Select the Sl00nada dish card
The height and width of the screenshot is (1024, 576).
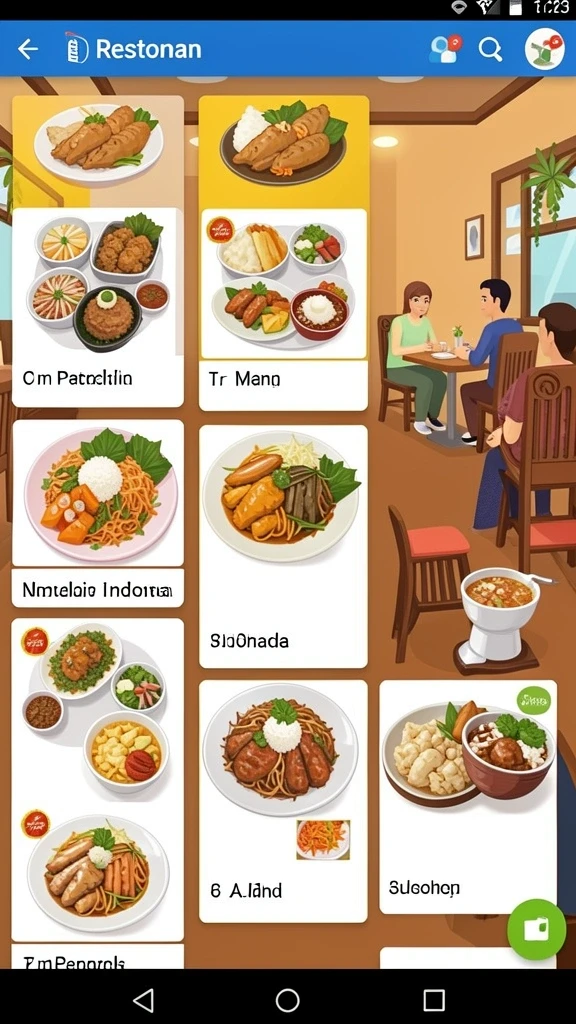coord(283,546)
